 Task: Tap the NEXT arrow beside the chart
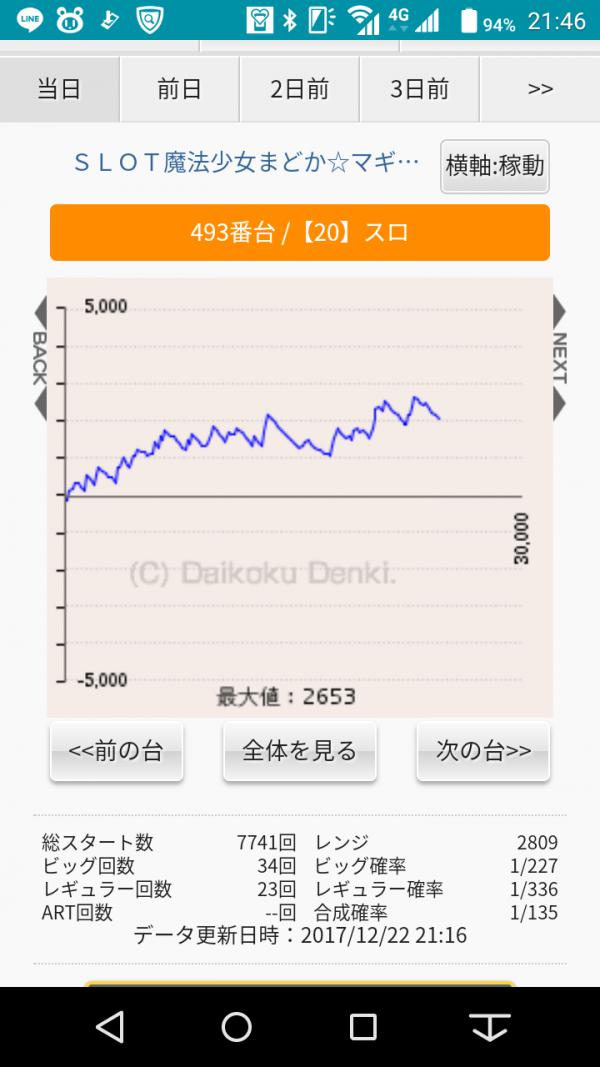coord(559,359)
